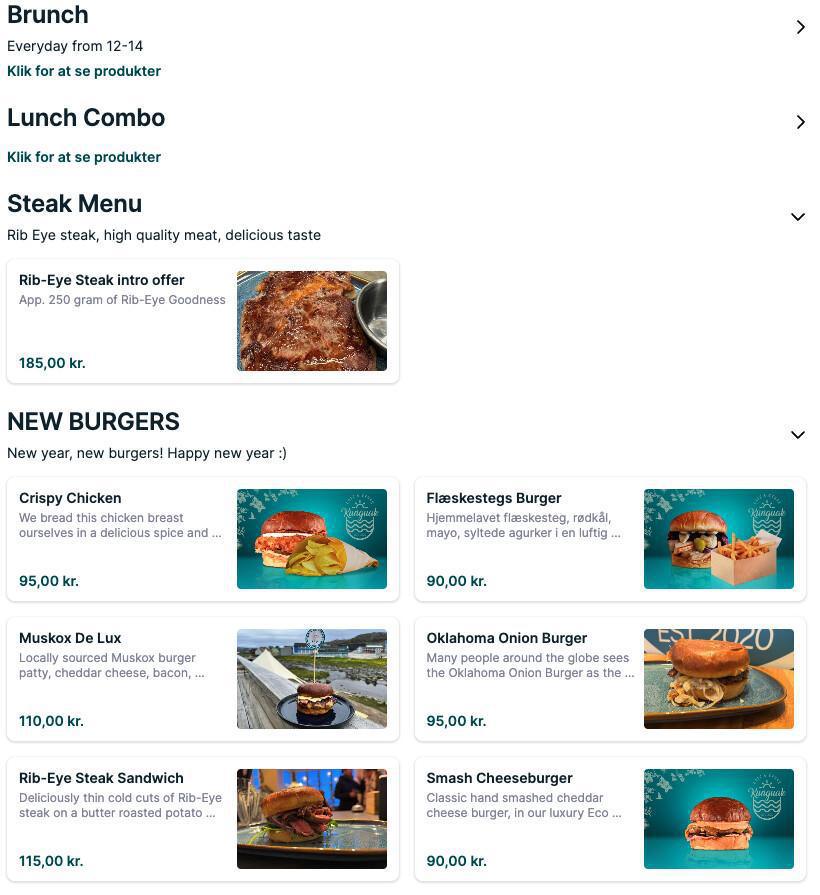
Task: Select the Crispy Chicken burger
Action: point(203,539)
